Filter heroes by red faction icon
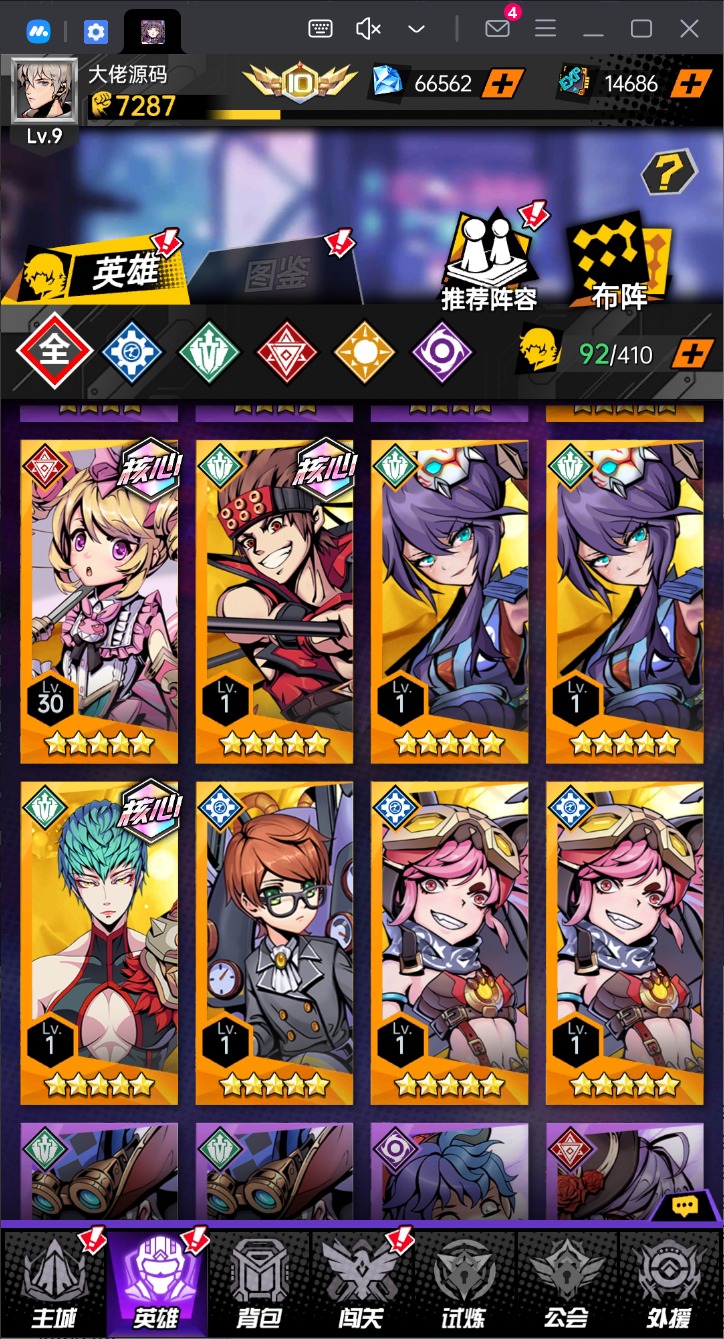724x1339 pixels. (288, 352)
